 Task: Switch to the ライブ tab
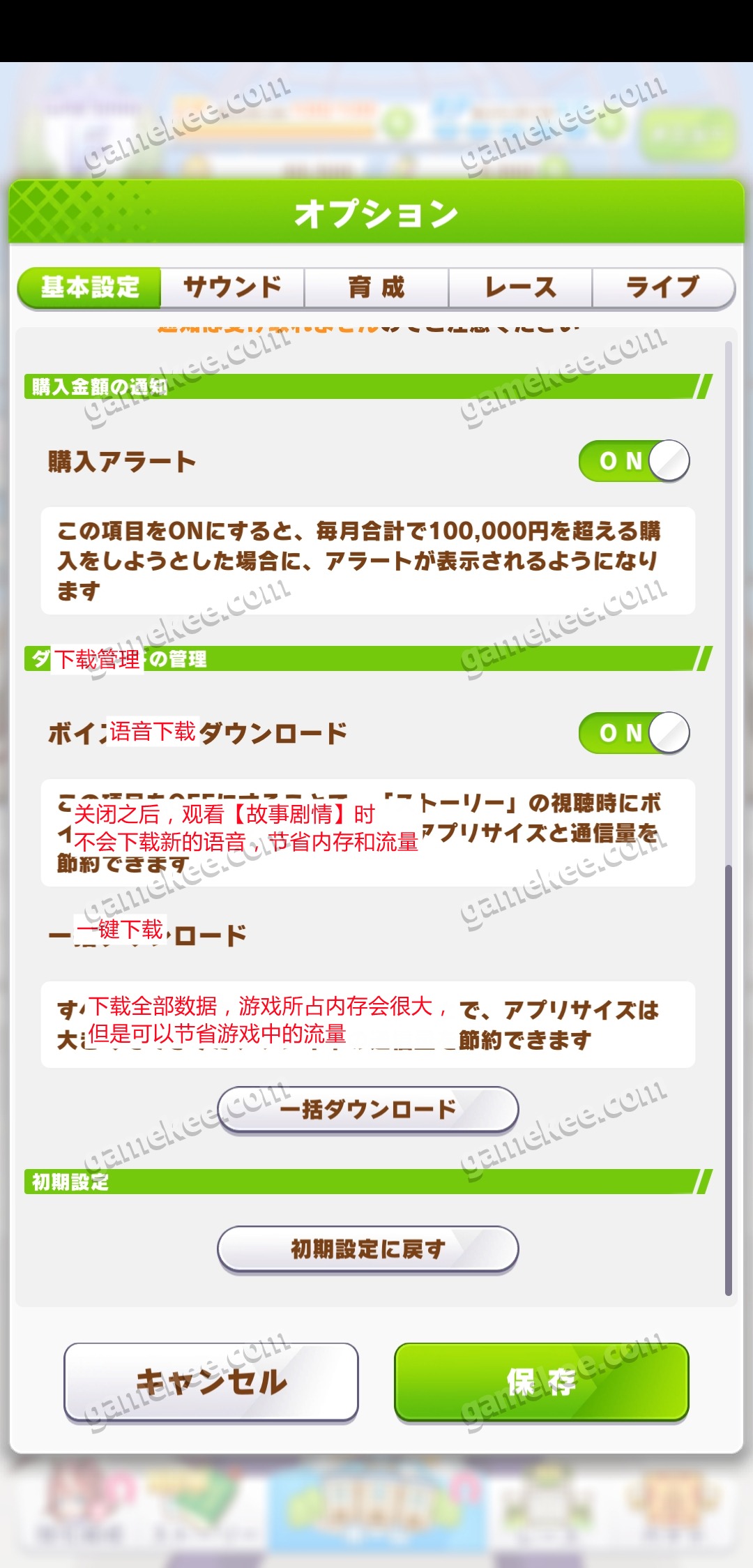click(662, 287)
